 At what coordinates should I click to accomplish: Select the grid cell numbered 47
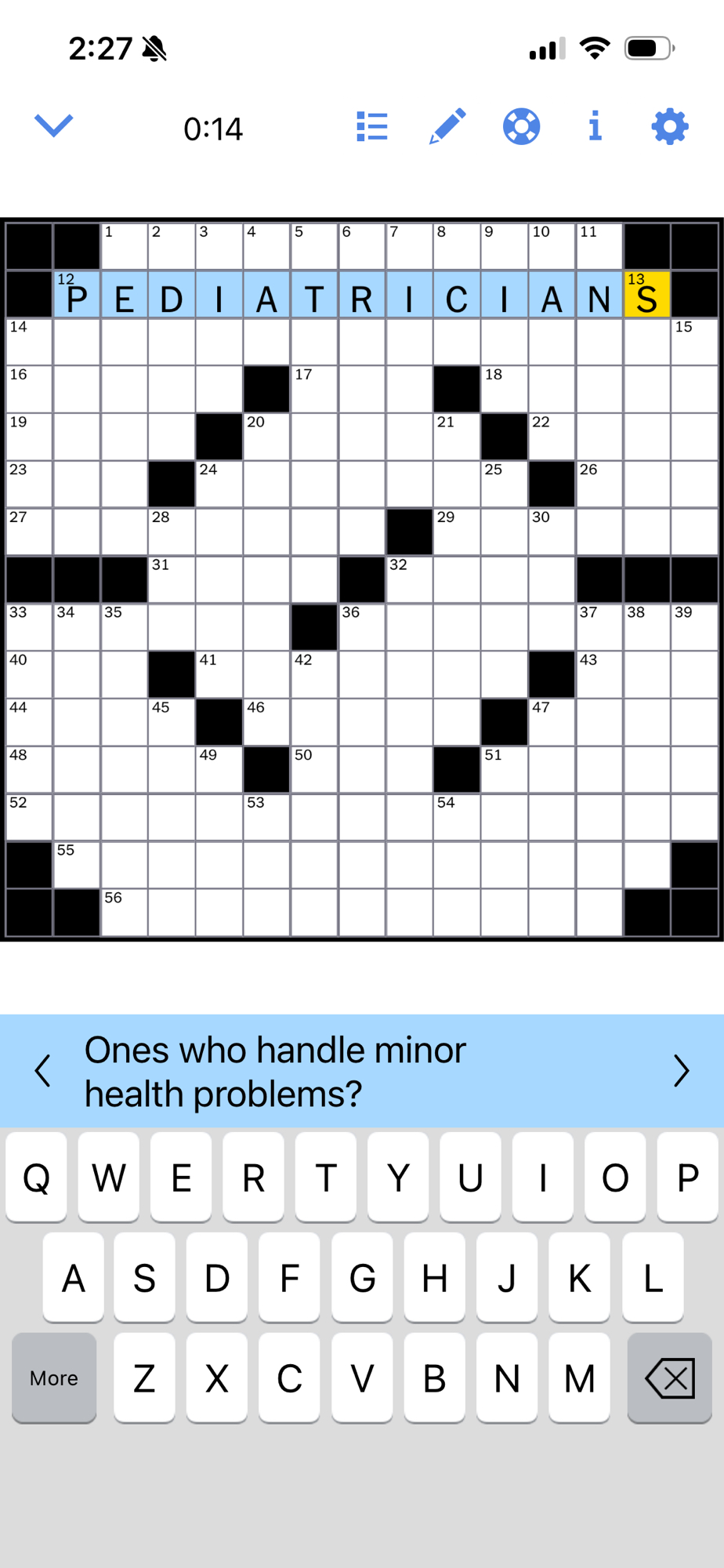[552, 722]
